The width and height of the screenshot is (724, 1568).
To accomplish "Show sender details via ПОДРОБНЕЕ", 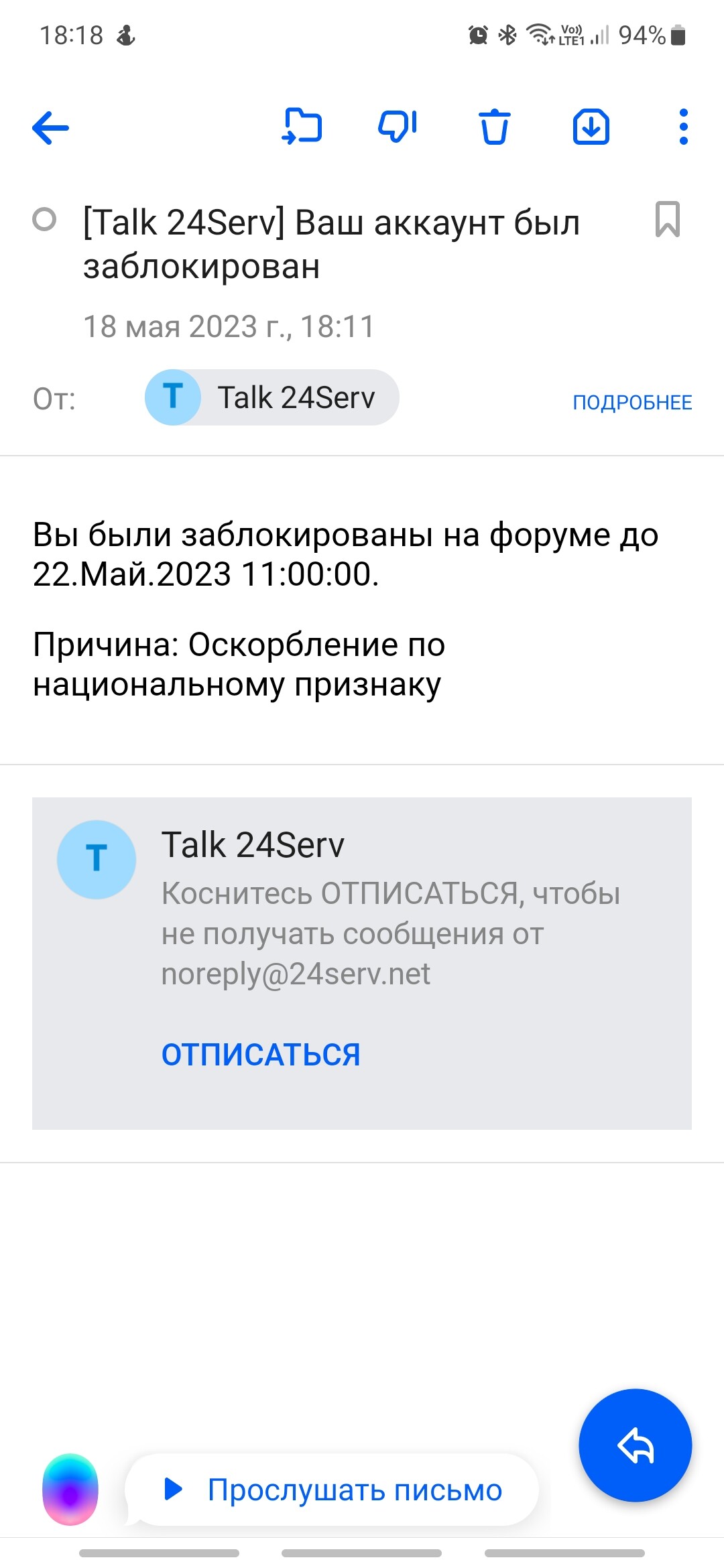I will [632, 402].
